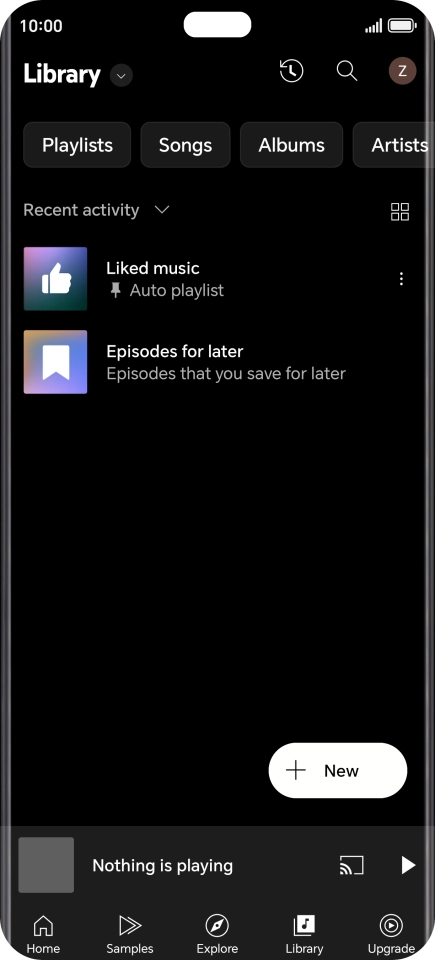The height and width of the screenshot is (960, 435).
Task: Hit play in the mini player
Action: (407, 865)
